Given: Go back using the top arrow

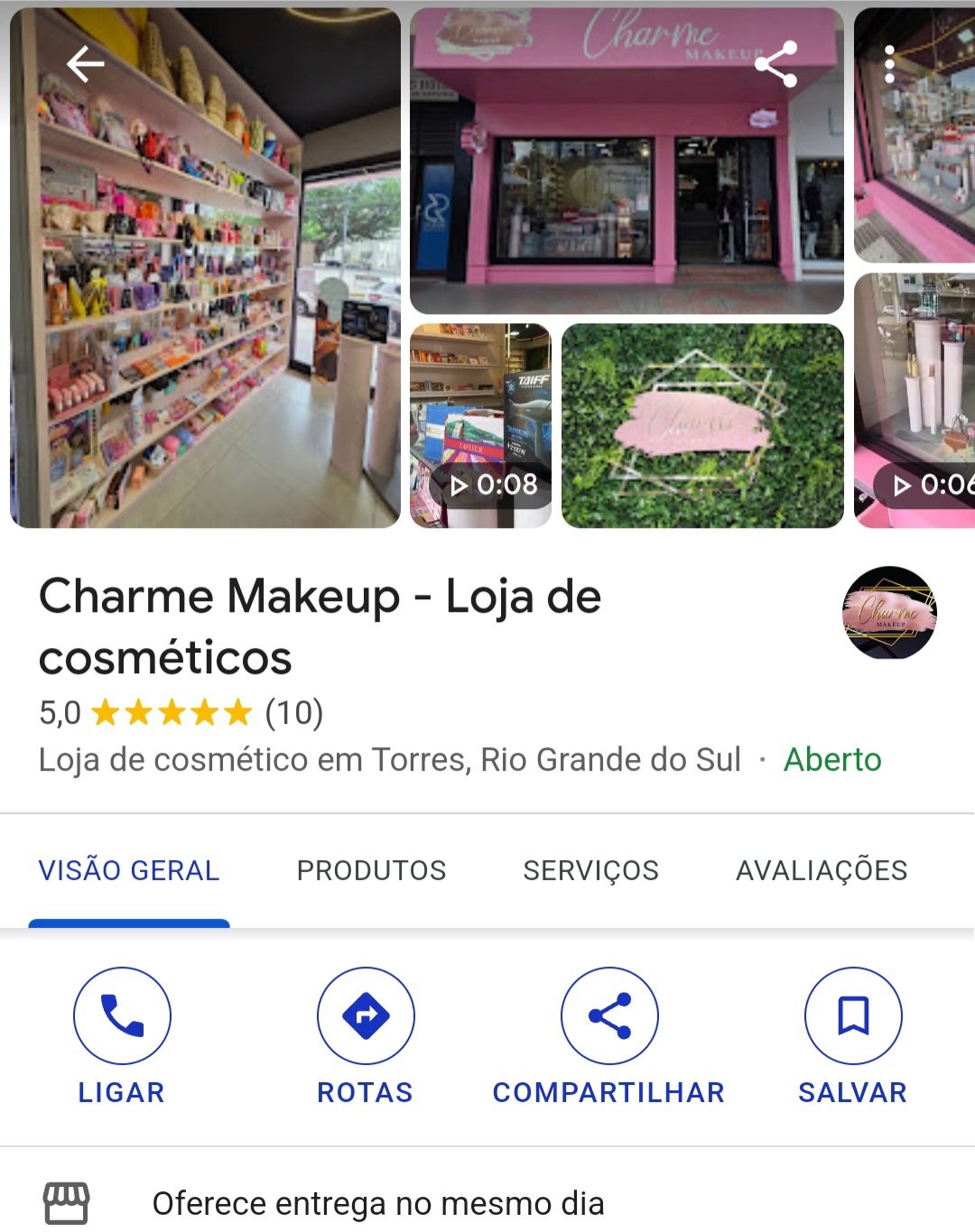Looking at the screenshot, I should click(86, 64).
